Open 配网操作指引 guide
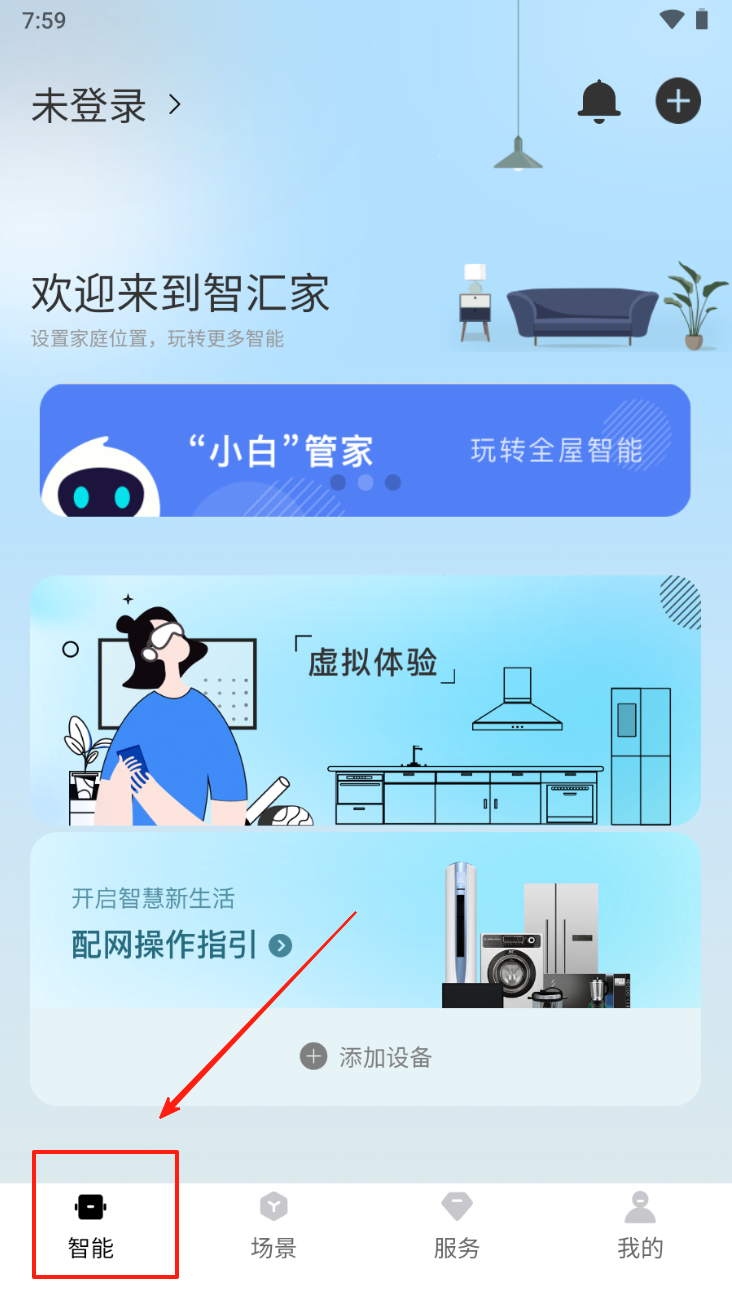 click(x=182, y=945)
